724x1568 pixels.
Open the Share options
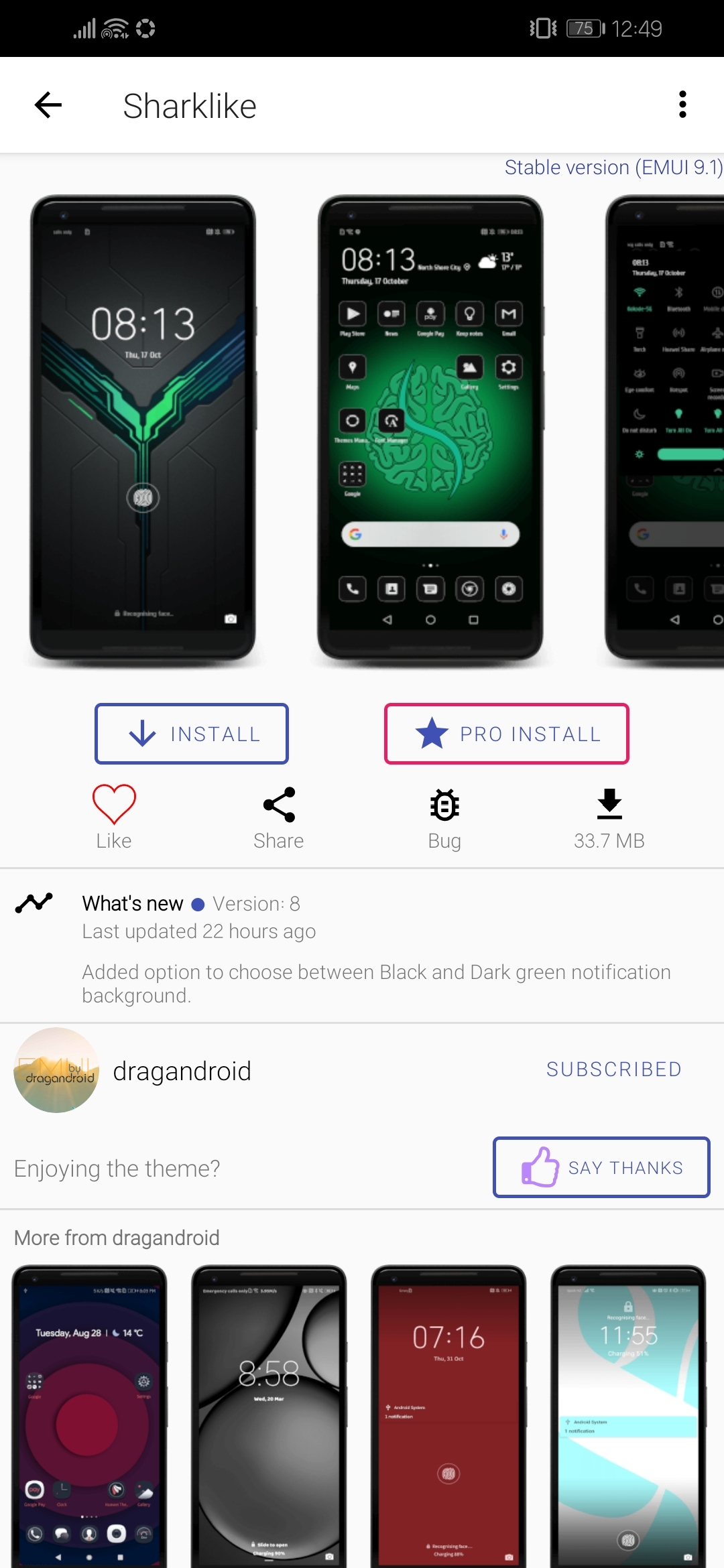pos(278,805)
